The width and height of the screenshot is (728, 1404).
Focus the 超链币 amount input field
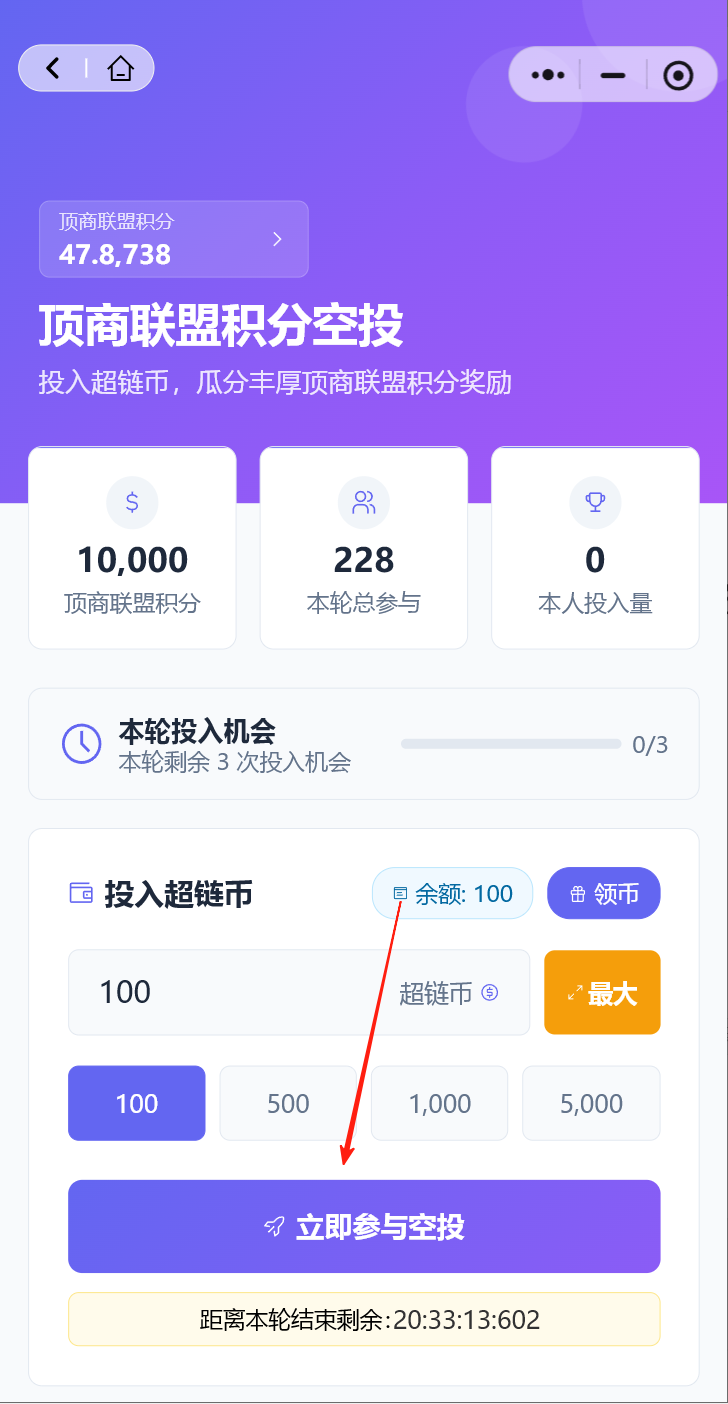240,992
